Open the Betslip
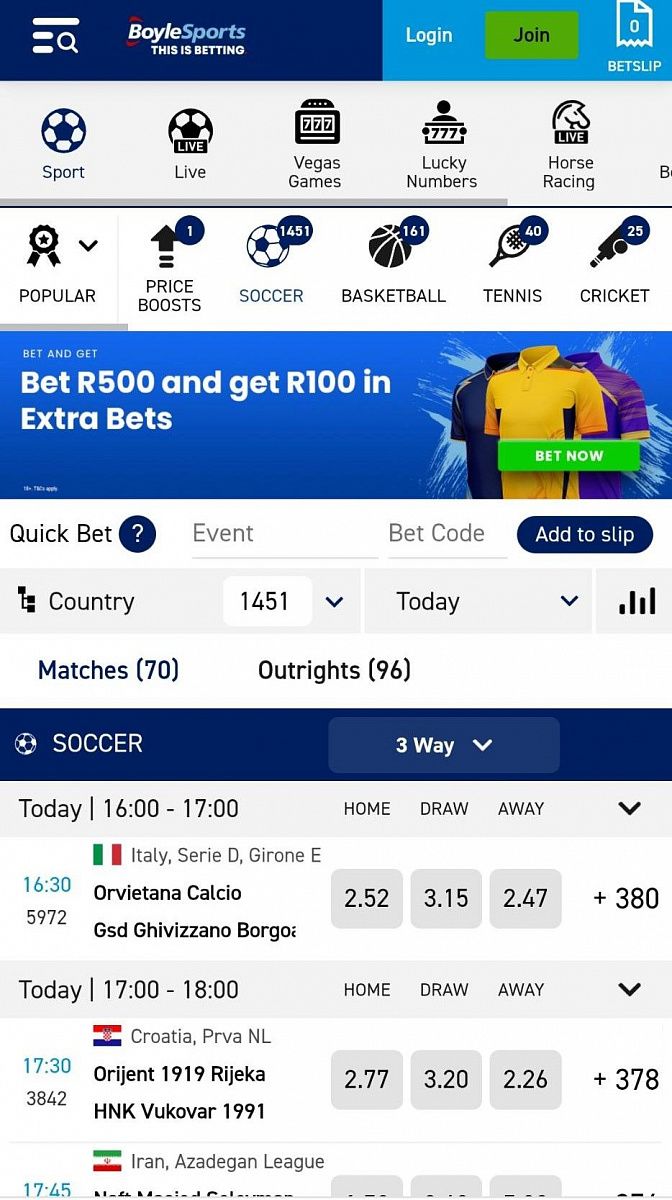672x1200 pixels. 634,40
